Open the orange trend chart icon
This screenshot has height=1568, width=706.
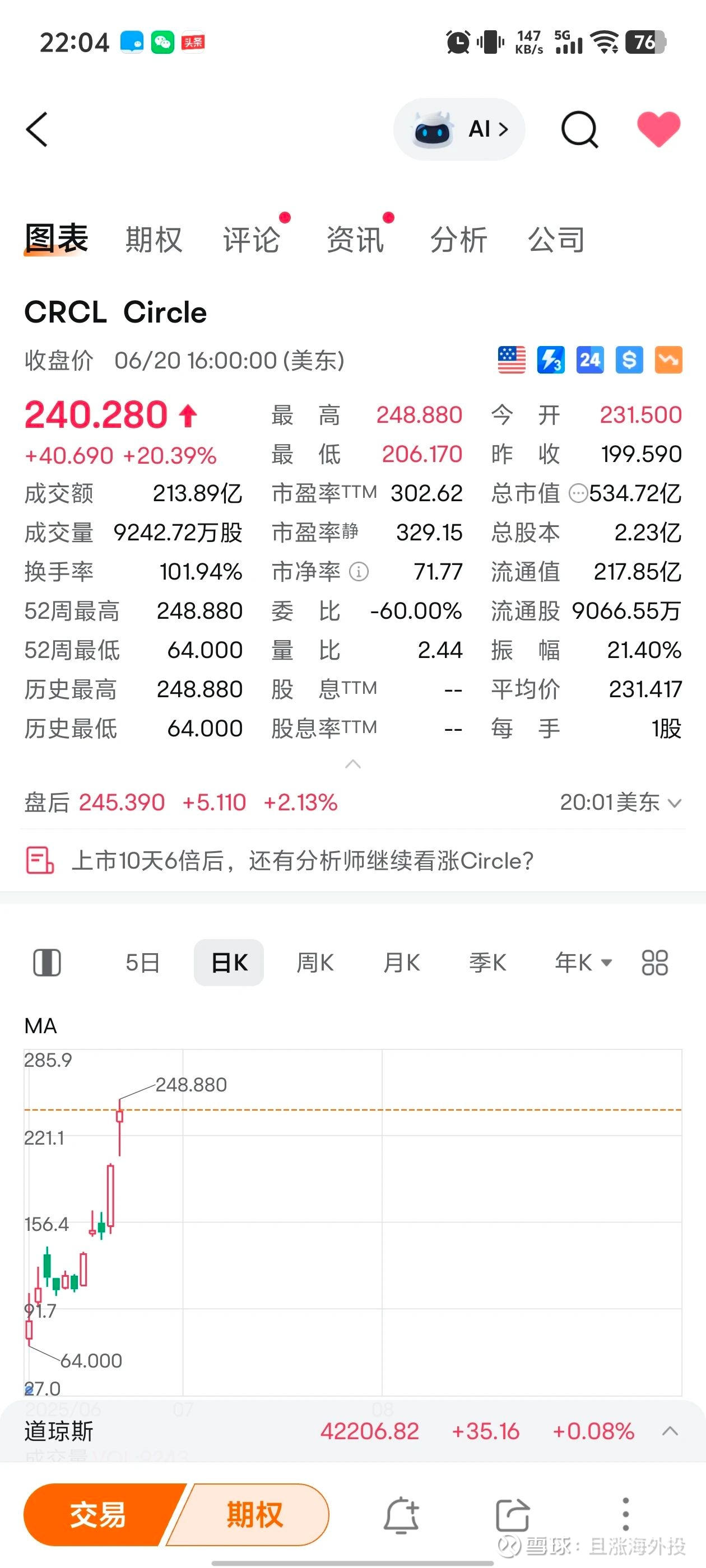pos(668,360)
